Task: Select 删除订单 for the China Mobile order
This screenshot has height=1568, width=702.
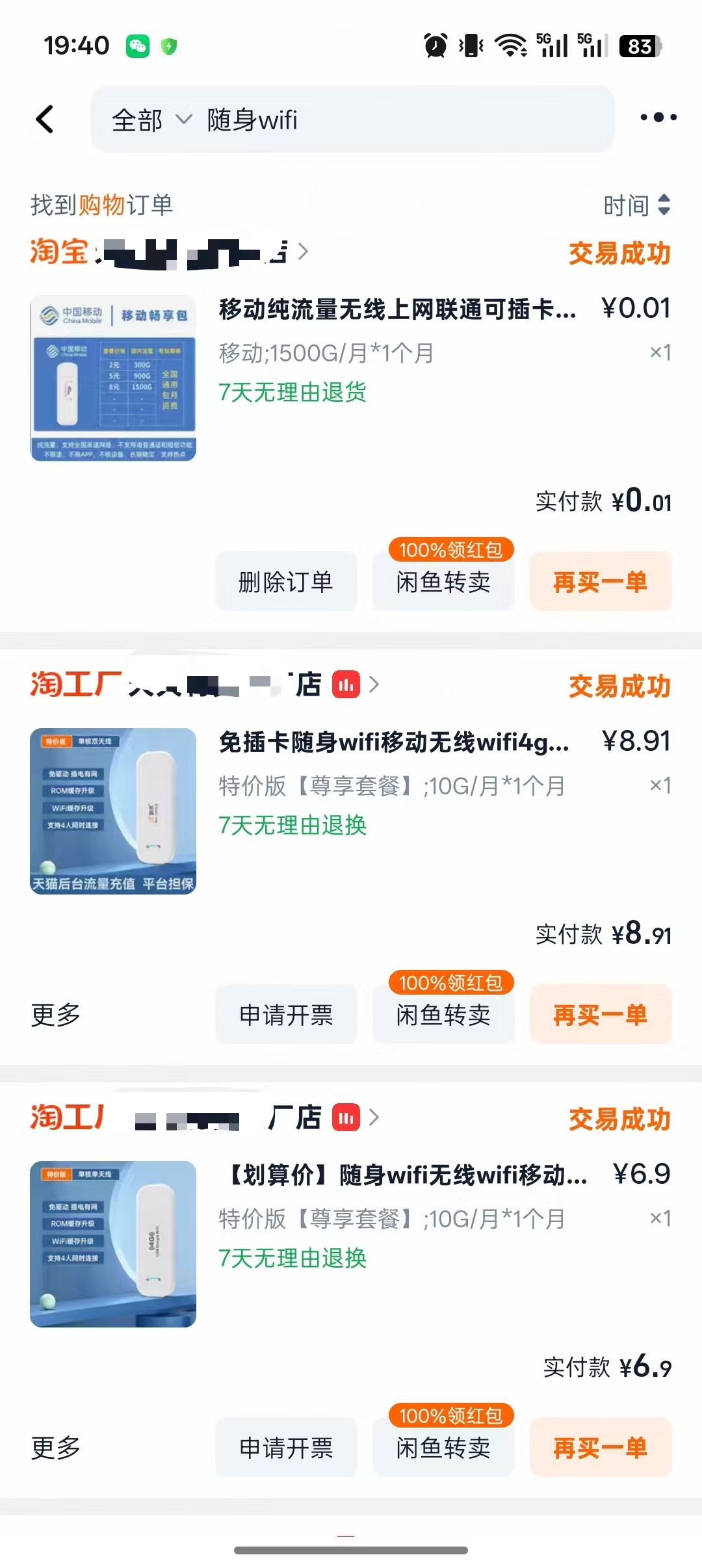Action: coord(286,582)
